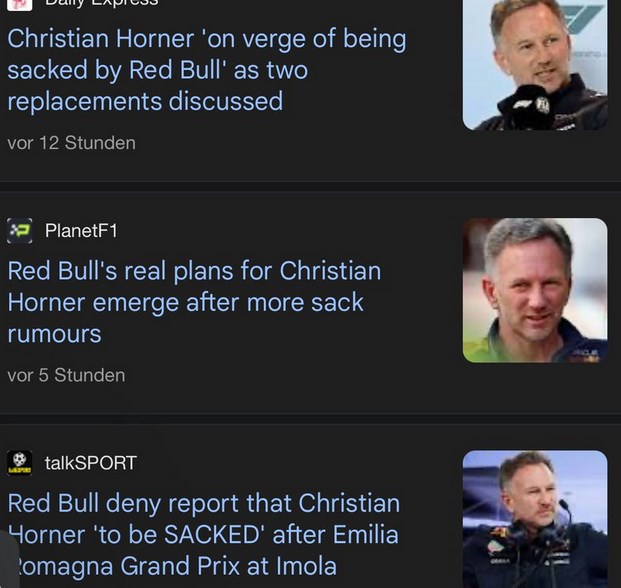
Task: Open the photo next to the PlanetF1 headline
Action: (x=535, y=290)
